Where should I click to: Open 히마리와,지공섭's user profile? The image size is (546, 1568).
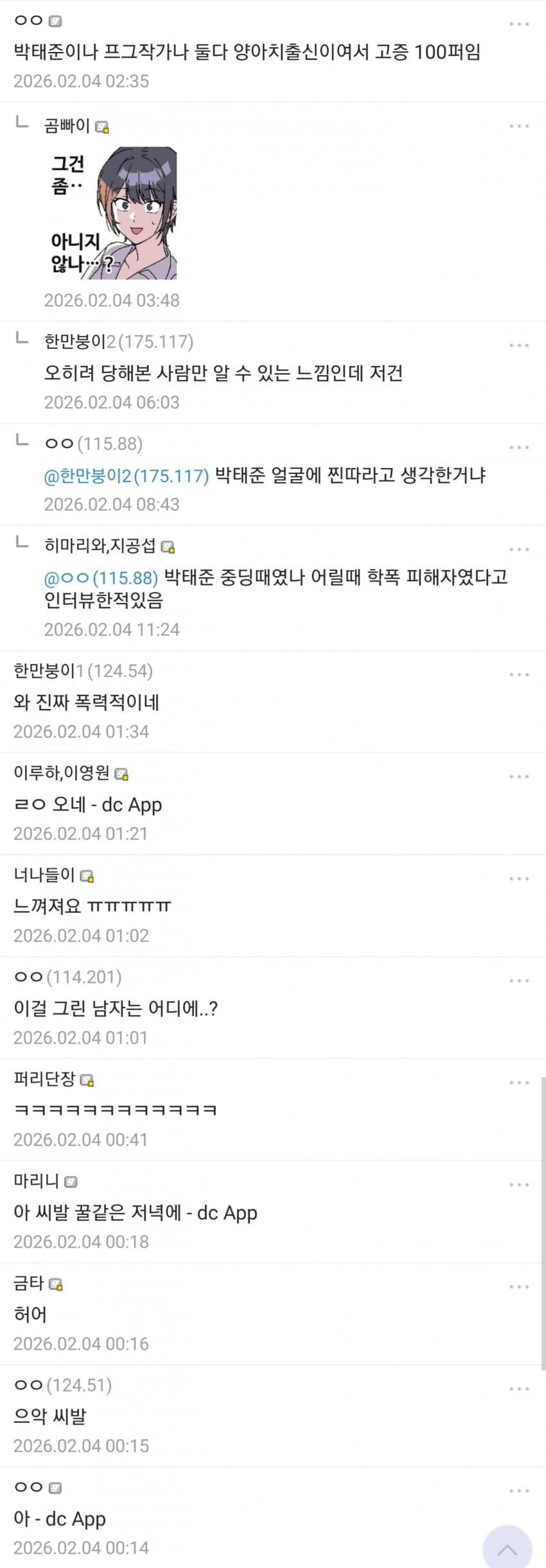coord(100,546)
